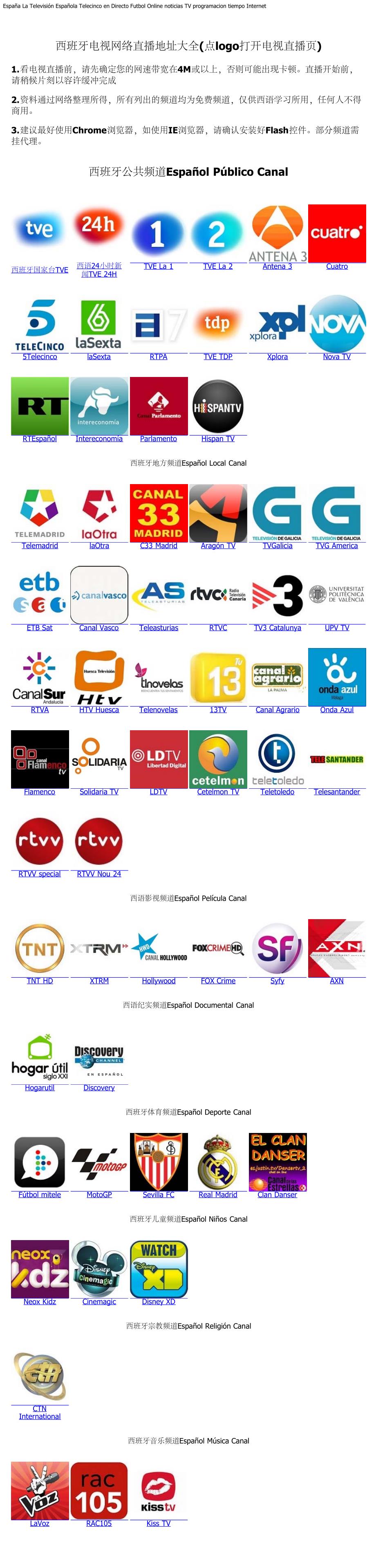The image size is (376, 1568).
Task: Open the Antena 3 channel link
Action: (277, 266)
